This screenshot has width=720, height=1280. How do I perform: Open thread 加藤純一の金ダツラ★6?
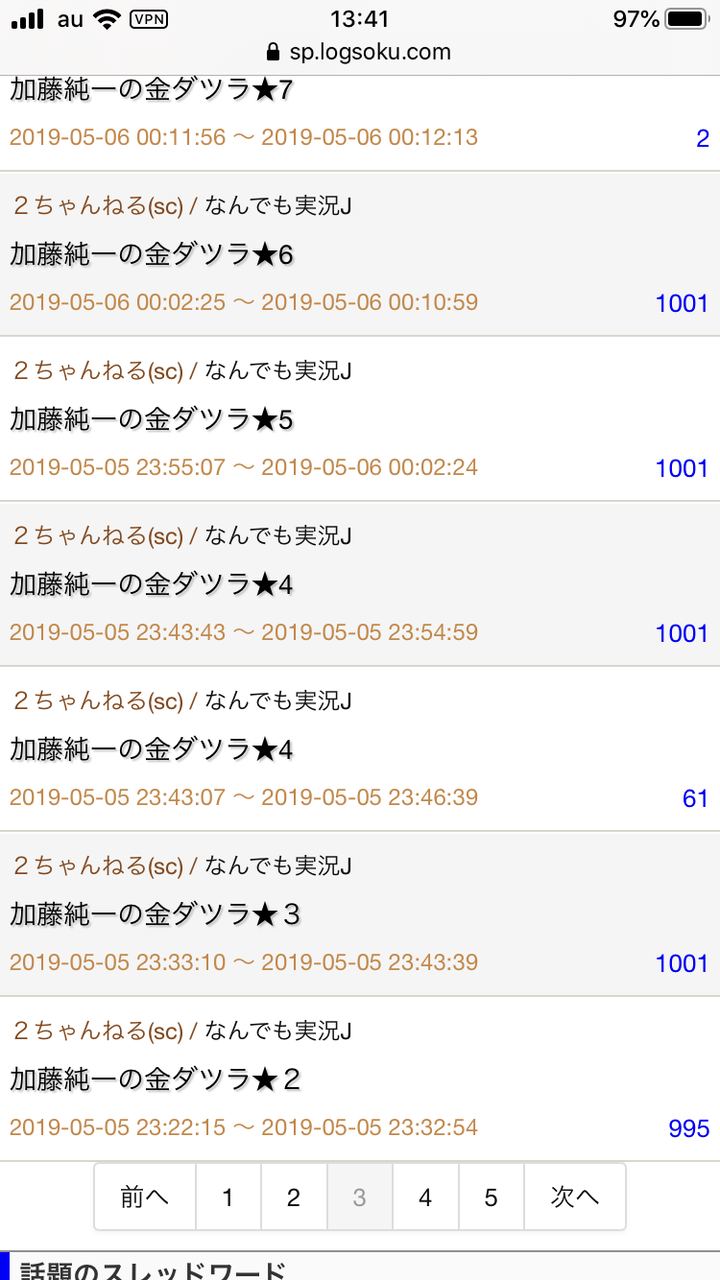pyautogui.click(x=152, y=255)
